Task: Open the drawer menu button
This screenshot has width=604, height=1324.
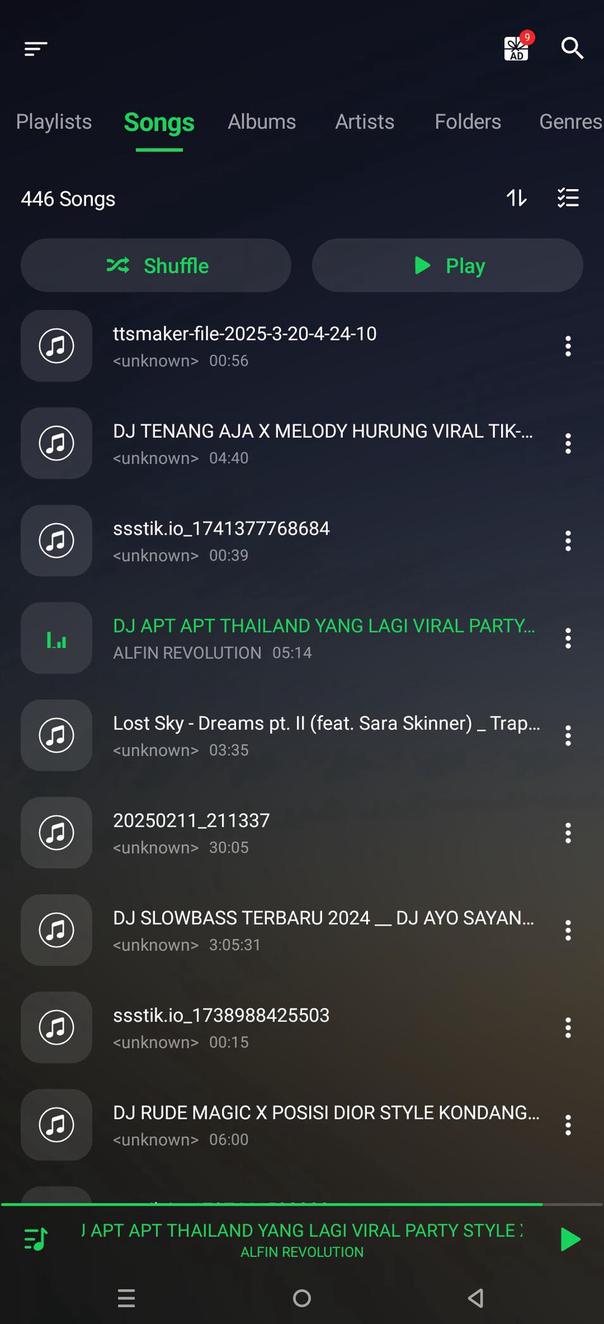Action: click(x=36, y=48)
